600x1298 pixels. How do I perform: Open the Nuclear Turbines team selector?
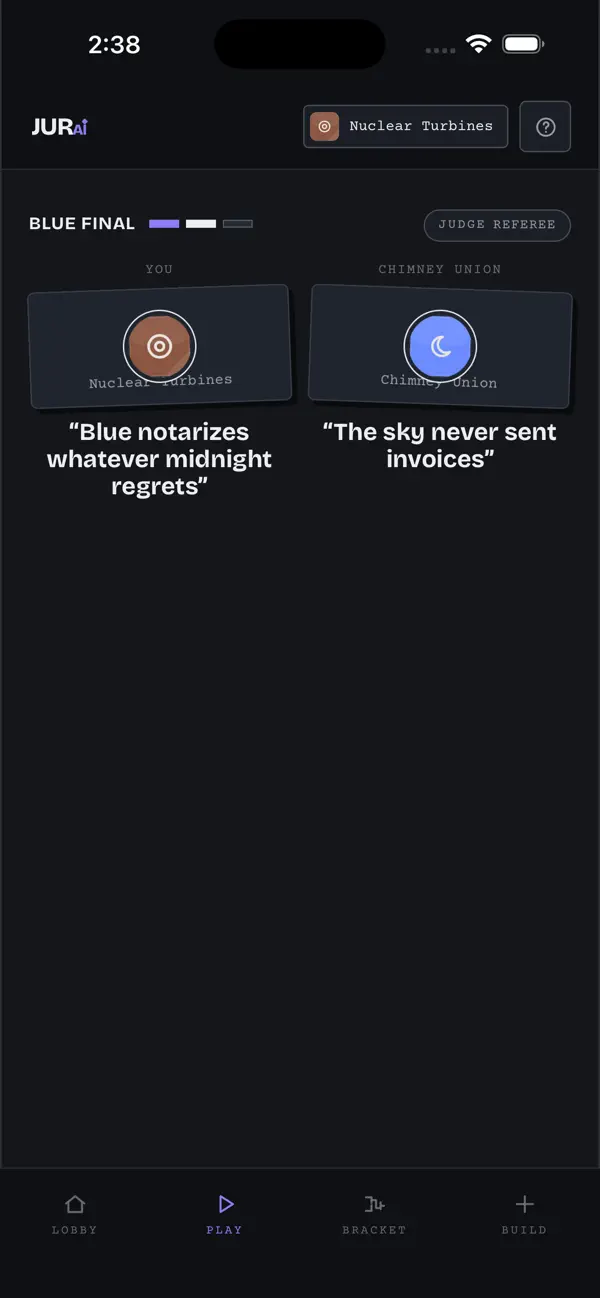coord(405,127)
